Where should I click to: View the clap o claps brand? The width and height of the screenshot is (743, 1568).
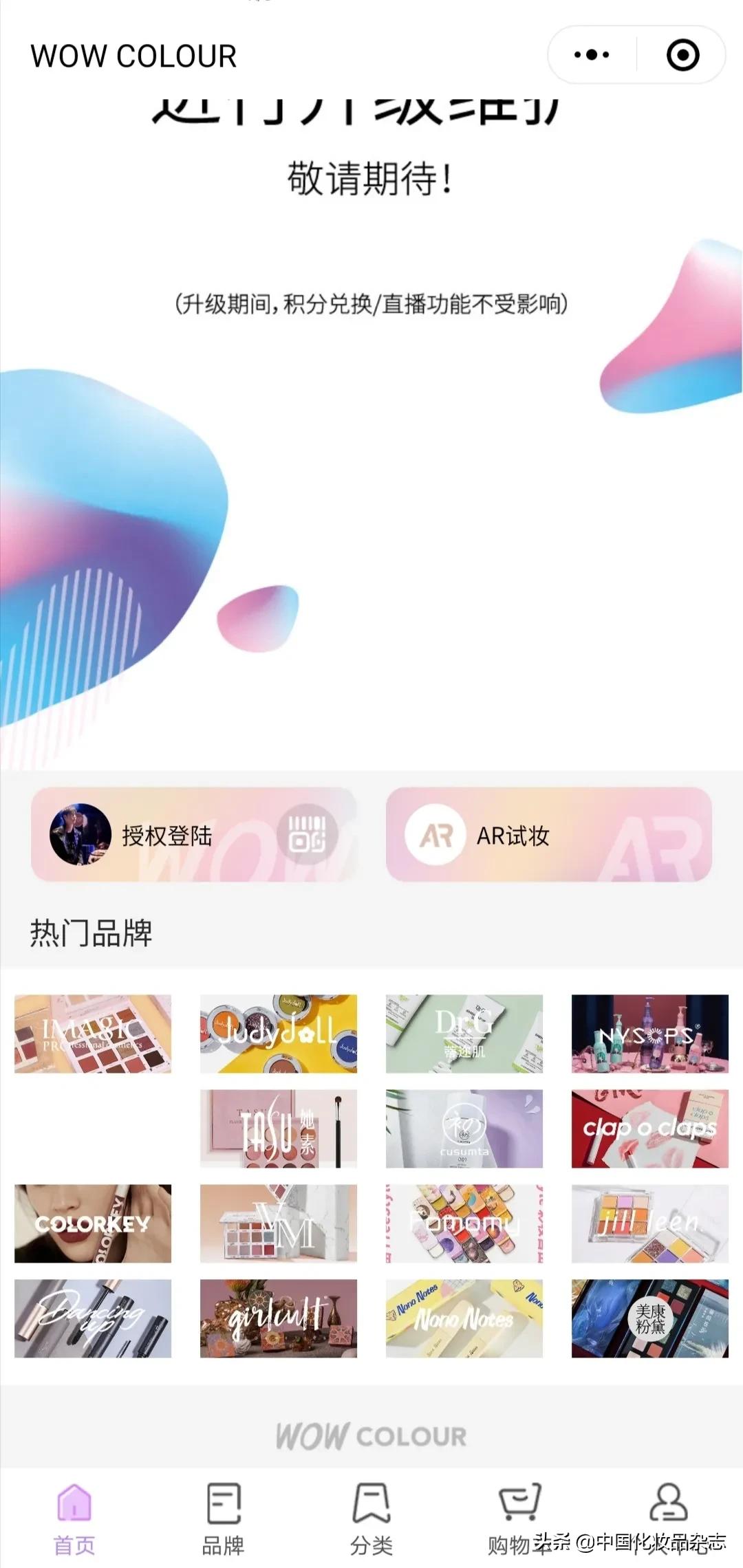pos(650,1129)
